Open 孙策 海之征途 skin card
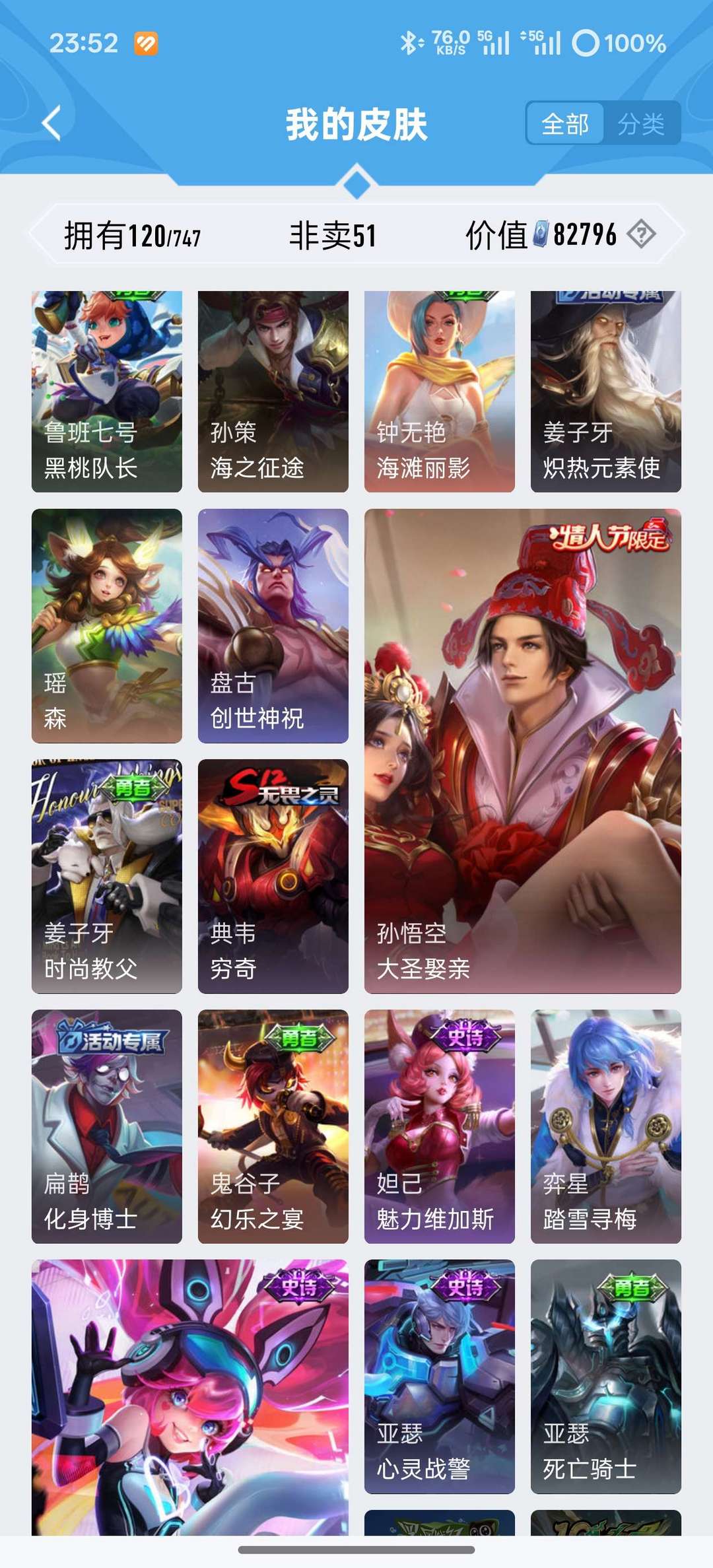Image resolution: width=713 pixels, height=1568 pixels. coord(273,392)
